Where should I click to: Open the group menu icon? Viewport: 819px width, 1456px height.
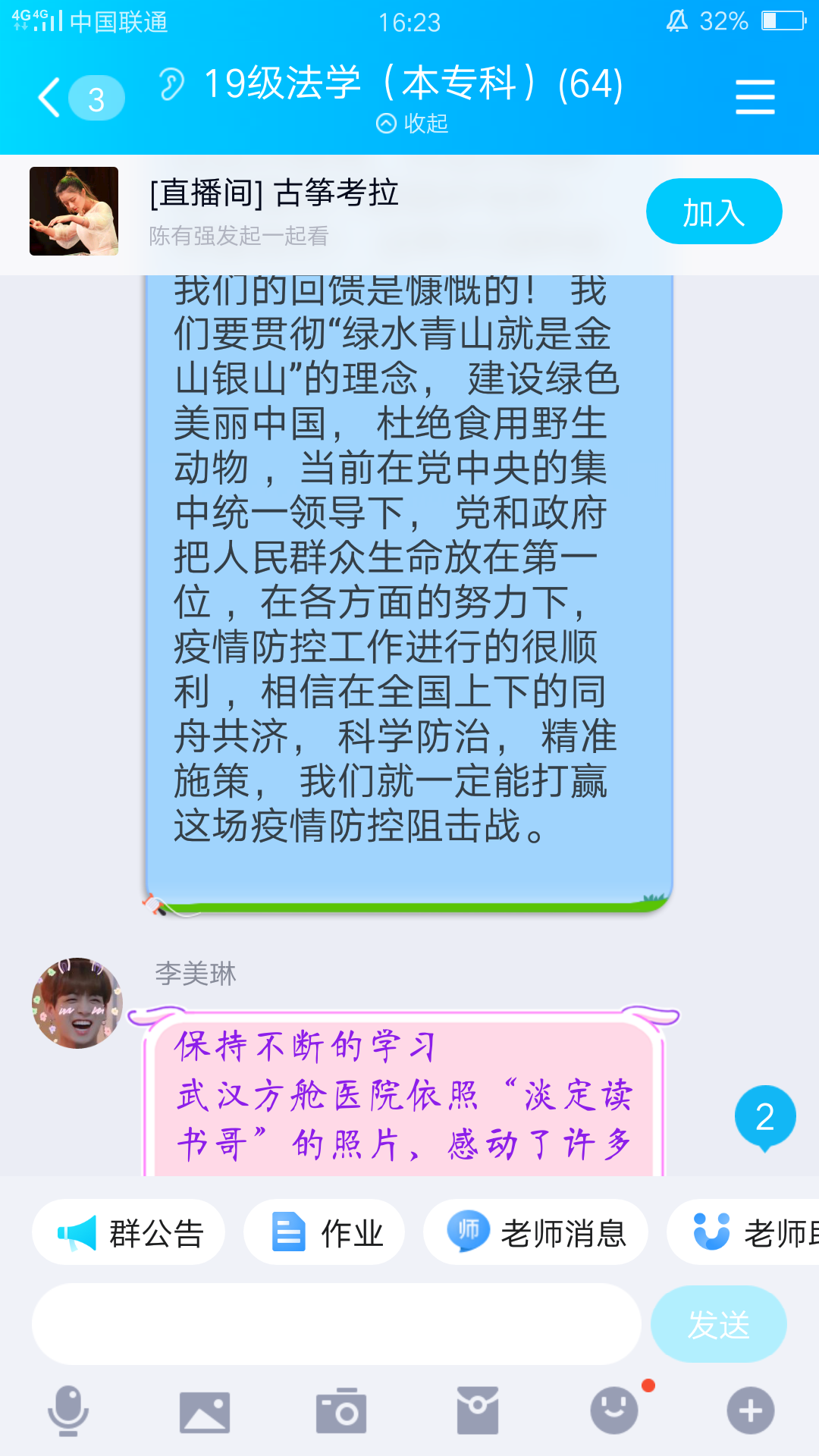pos(755,98)
